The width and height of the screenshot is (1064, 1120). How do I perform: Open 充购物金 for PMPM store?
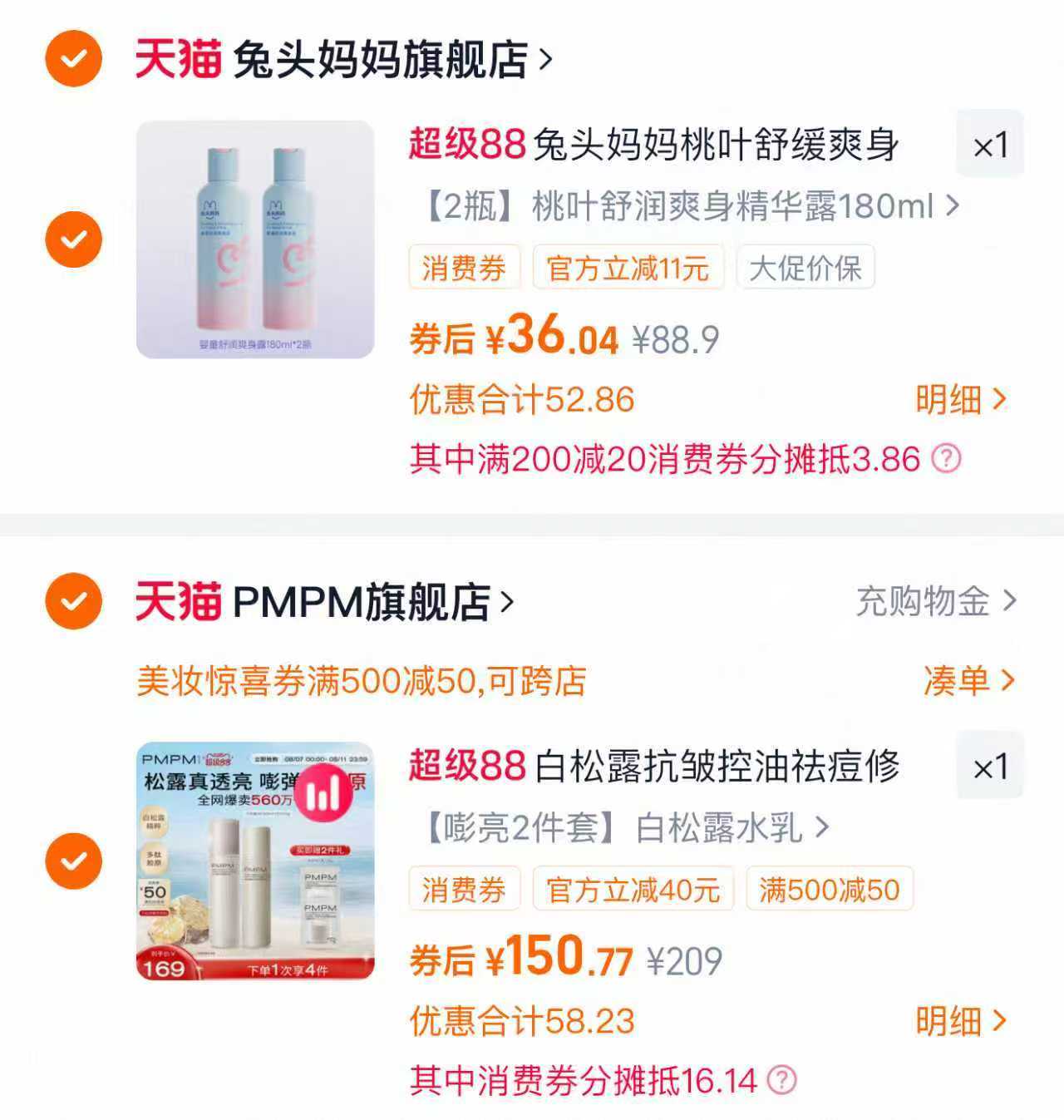pos(923,601)
